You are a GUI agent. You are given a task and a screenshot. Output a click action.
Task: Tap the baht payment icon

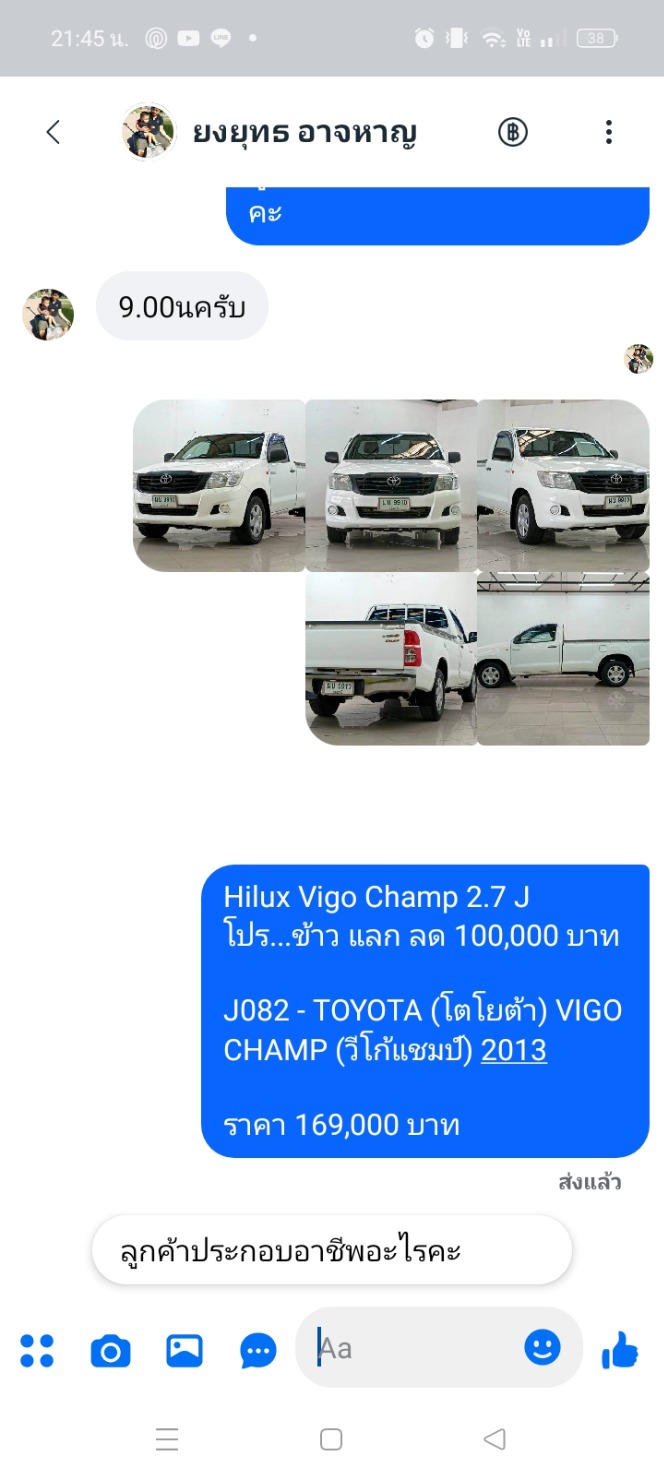(x=513, y=132)
